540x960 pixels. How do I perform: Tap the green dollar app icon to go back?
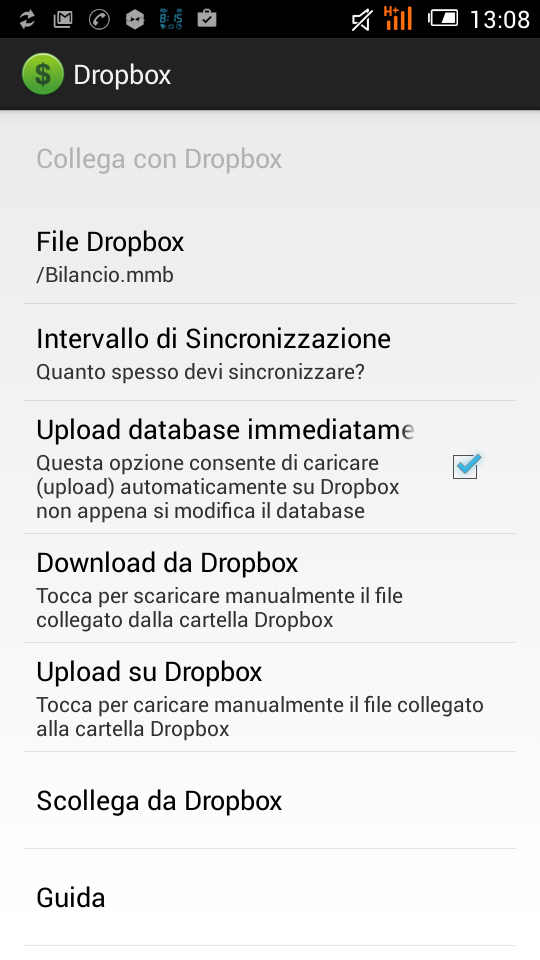[42, 74]
